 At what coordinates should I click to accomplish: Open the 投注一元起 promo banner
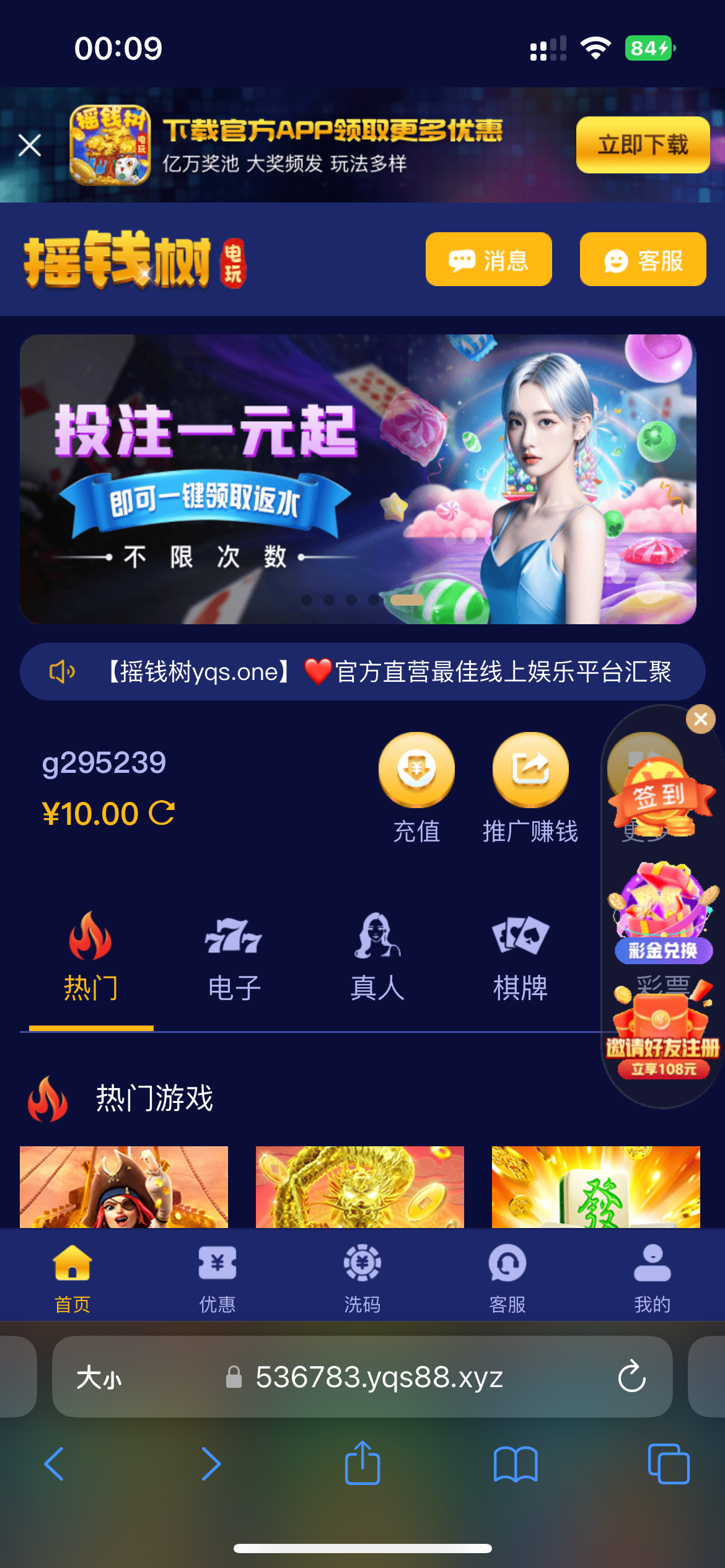358,479
